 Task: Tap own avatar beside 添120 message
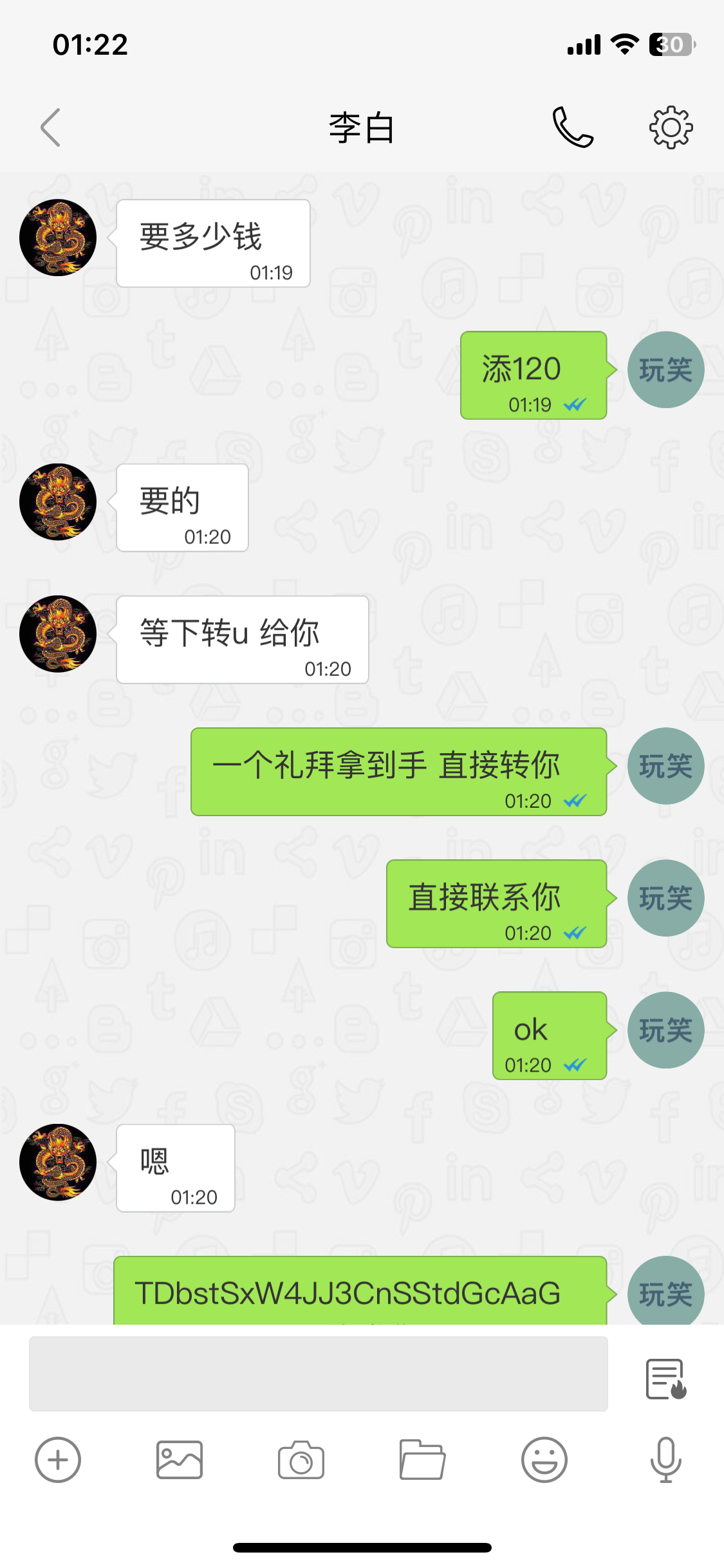coord(665,370)
